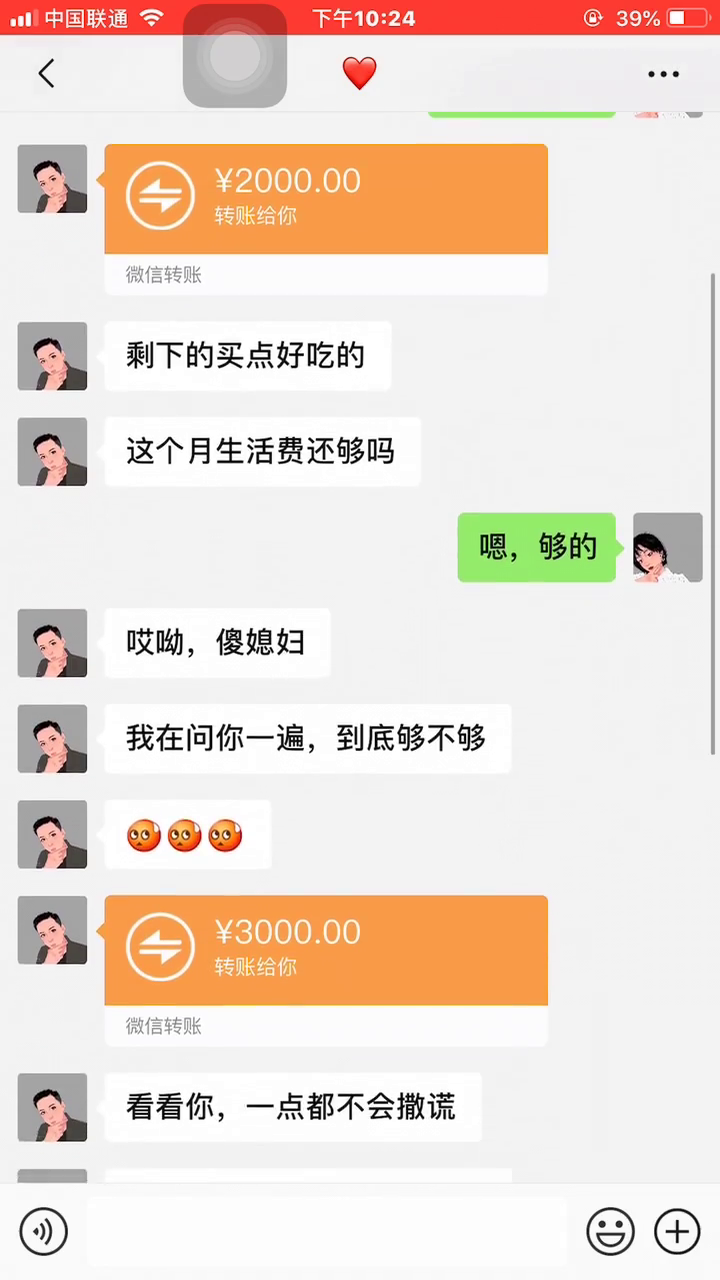Go back using the back arrow
Screen dimensions: 720x1280
[46, 73]
